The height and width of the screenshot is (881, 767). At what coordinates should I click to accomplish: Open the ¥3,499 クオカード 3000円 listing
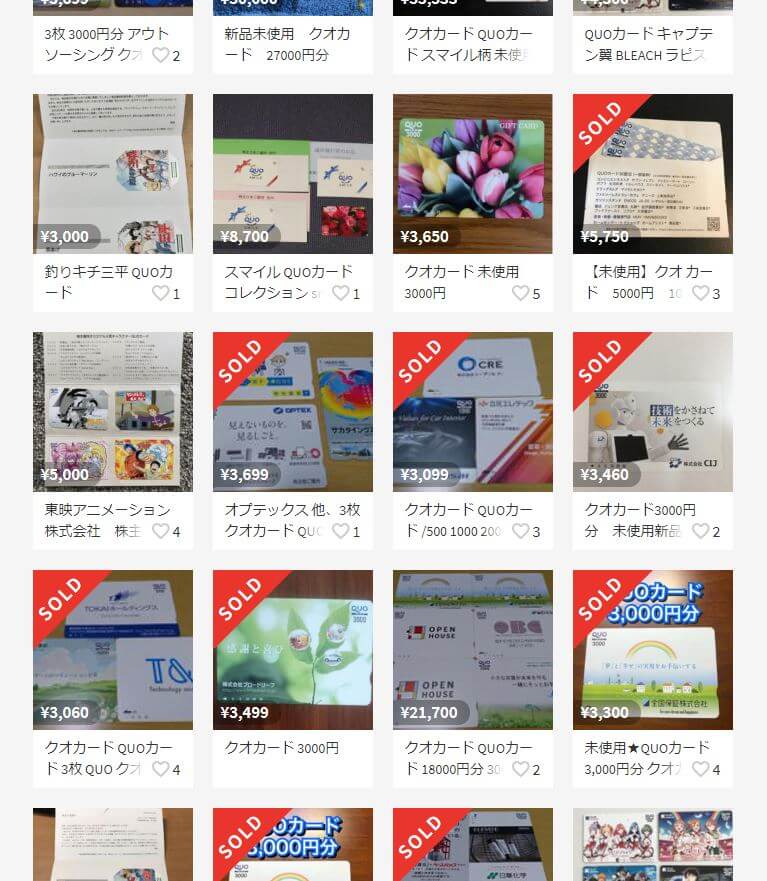[x=292, y=650]
